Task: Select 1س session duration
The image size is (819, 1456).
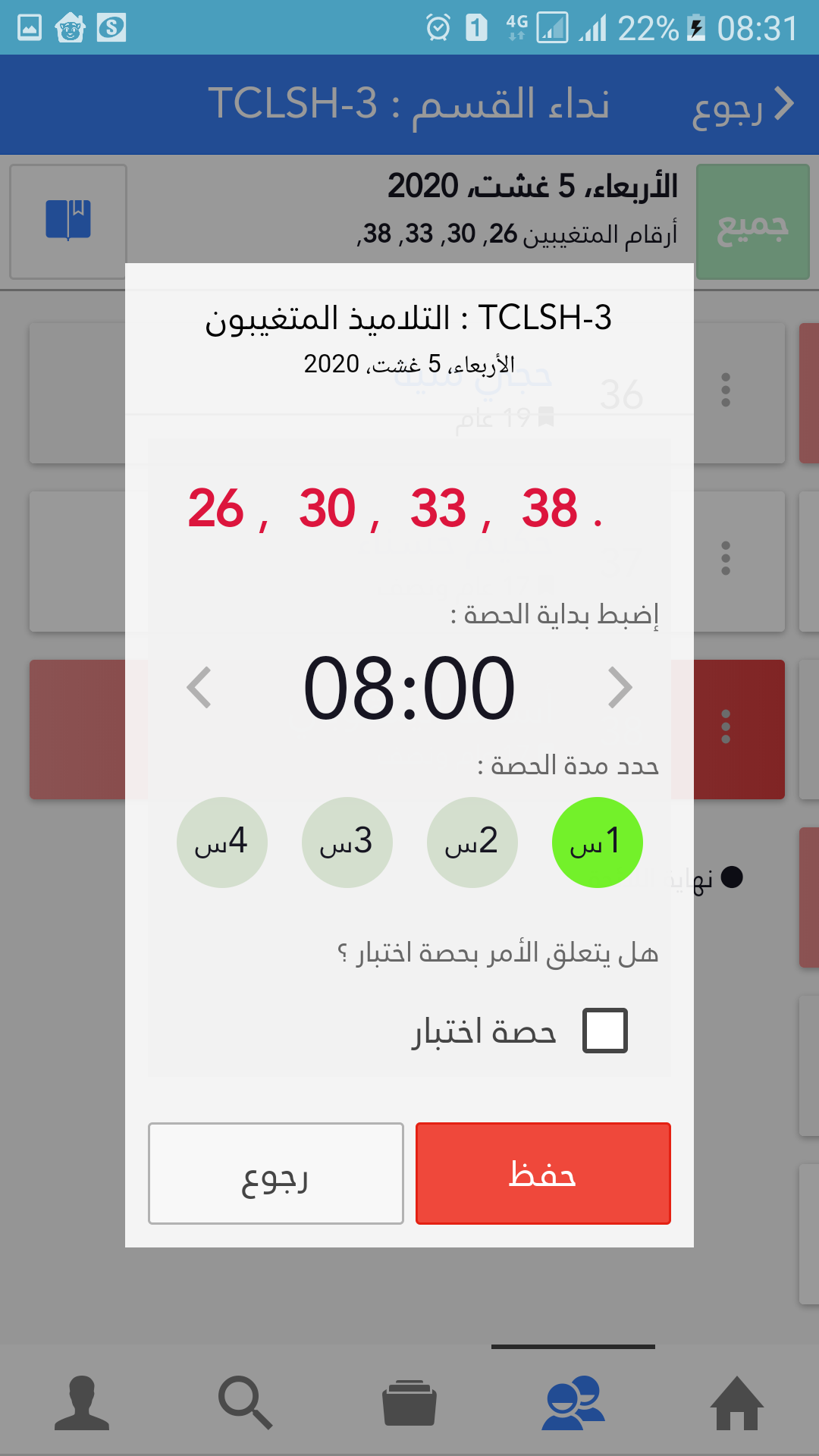Action: (x=597, y=843)
